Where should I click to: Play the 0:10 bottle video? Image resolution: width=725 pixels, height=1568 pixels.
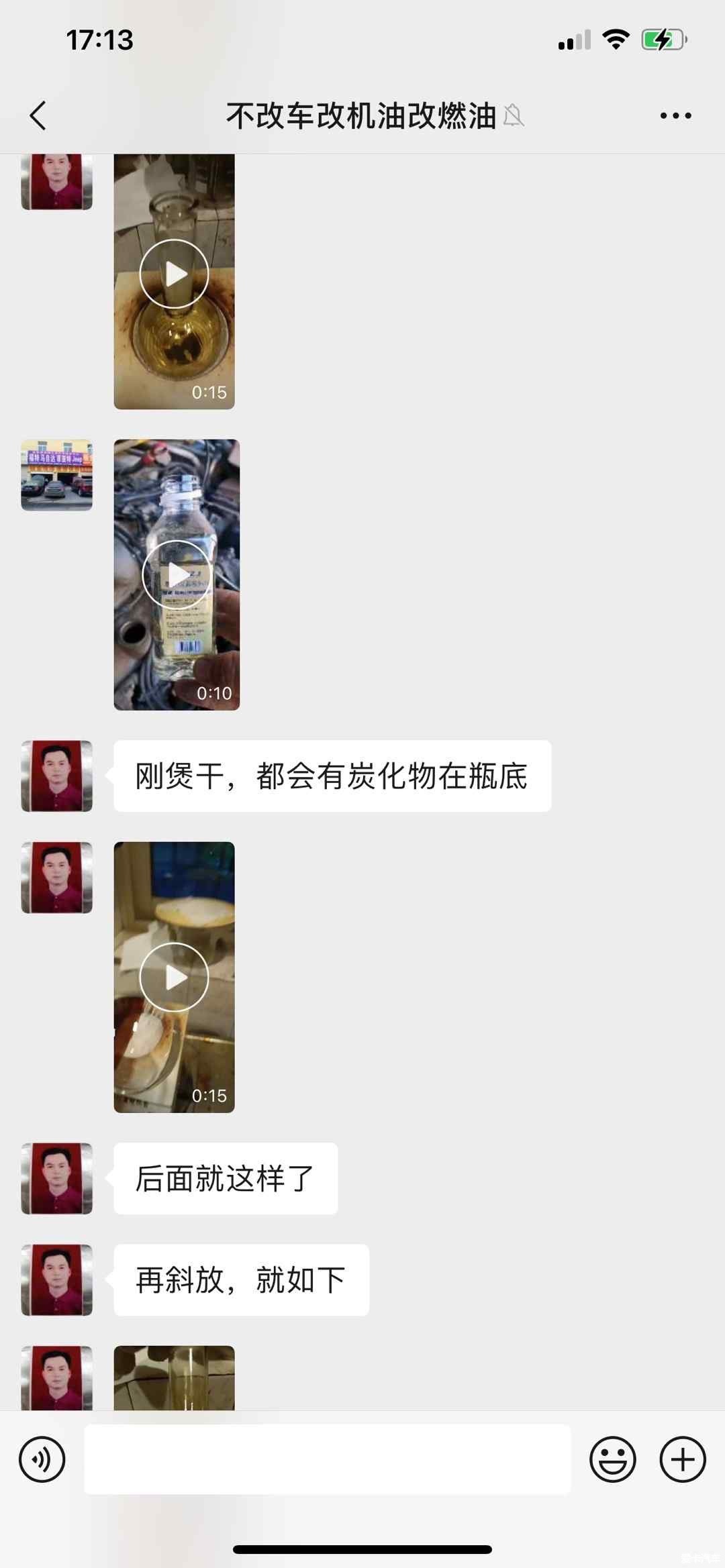point(177,575)
